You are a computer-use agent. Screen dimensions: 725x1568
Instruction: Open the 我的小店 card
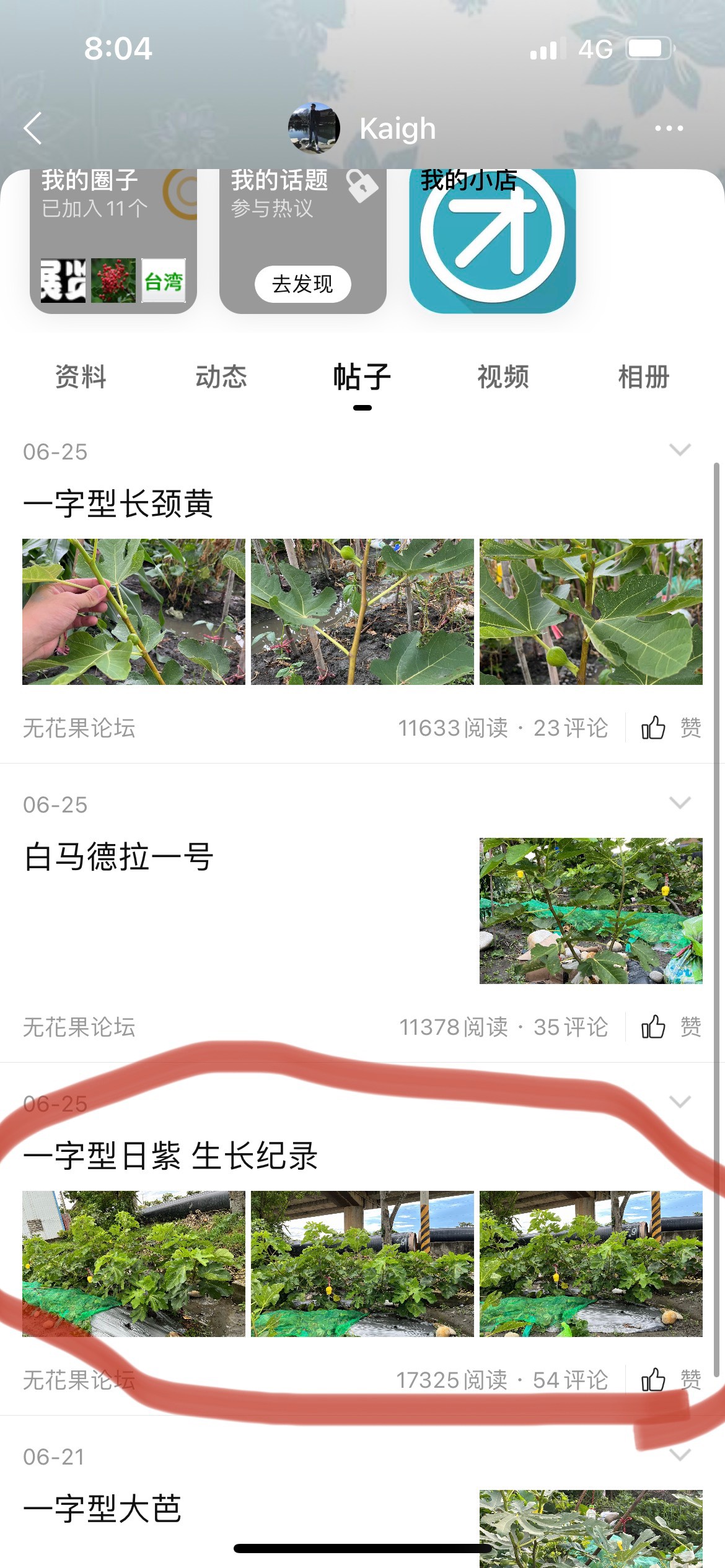[493, 241]
